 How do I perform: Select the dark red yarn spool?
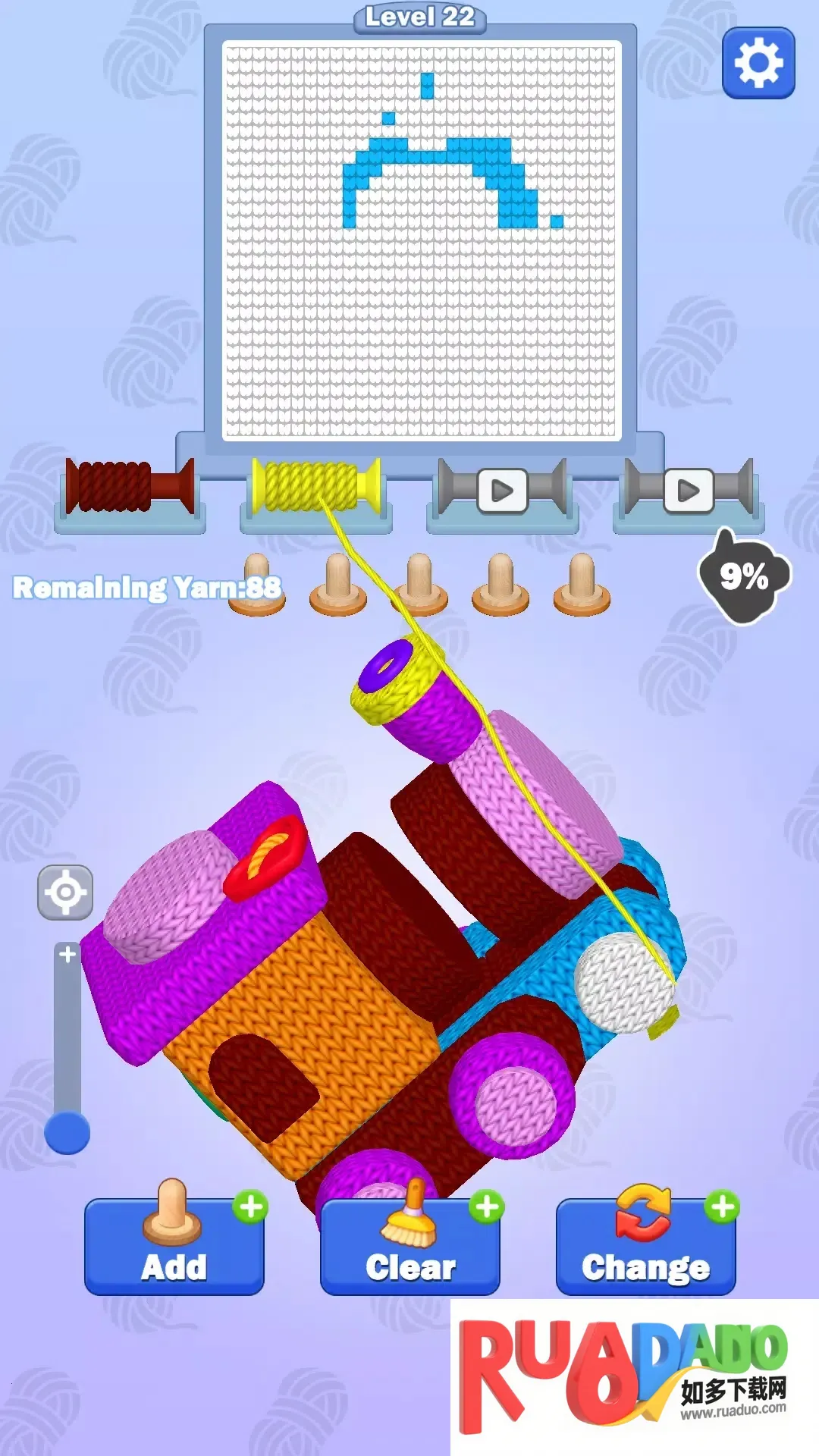(x=127, y=487)
